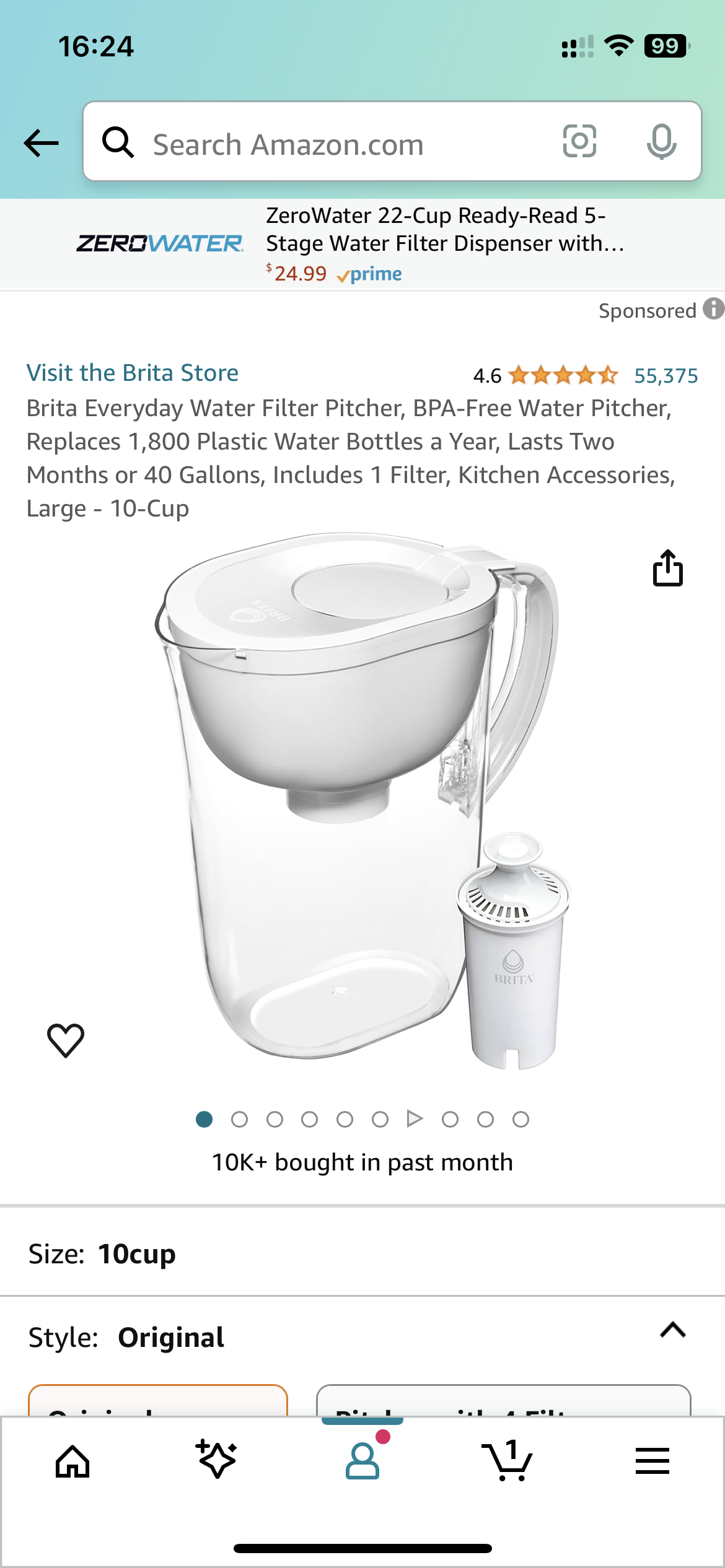Open the hamburger menu tab
The image size is (725, 1568).
tap(652, 1461)
